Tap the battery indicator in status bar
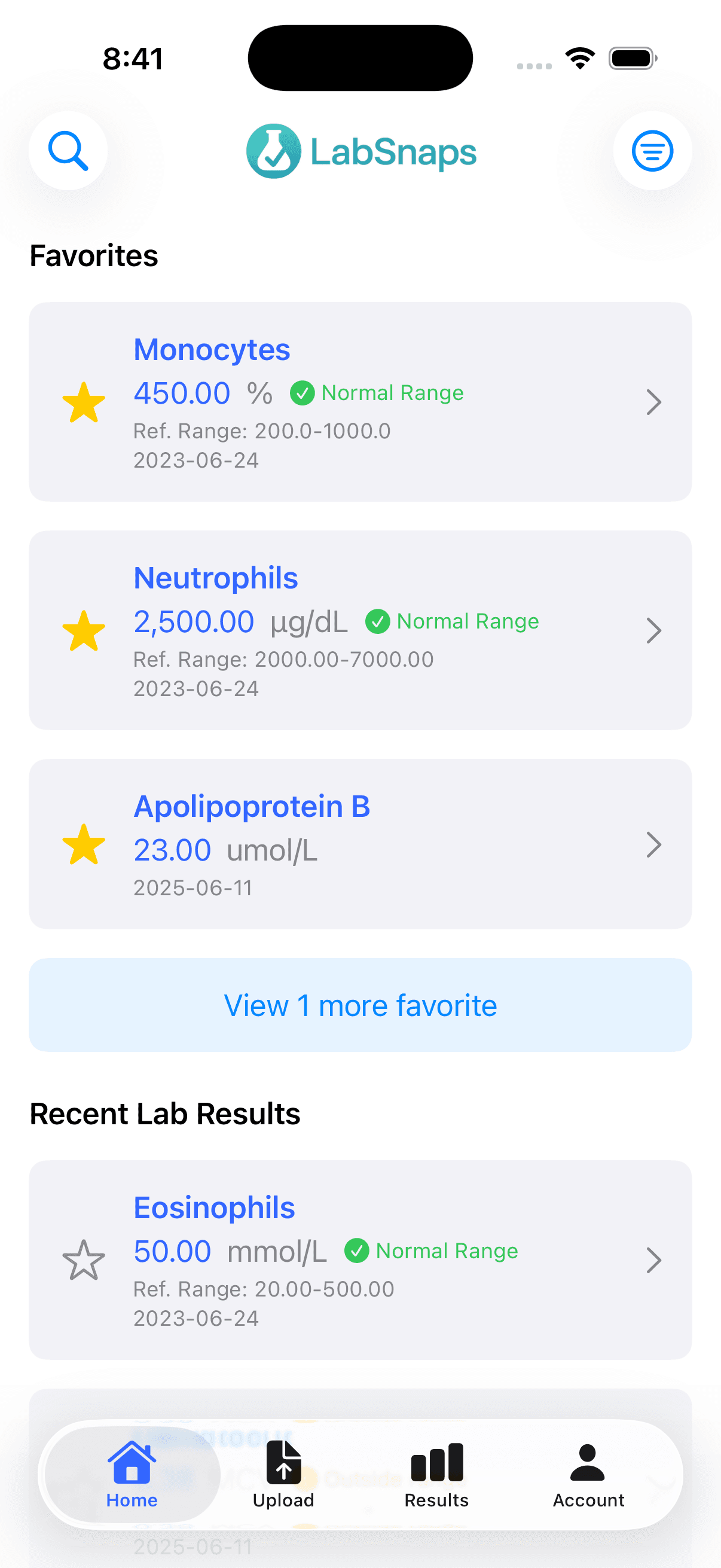721x1568 pixels. click(x=631, y=58)
